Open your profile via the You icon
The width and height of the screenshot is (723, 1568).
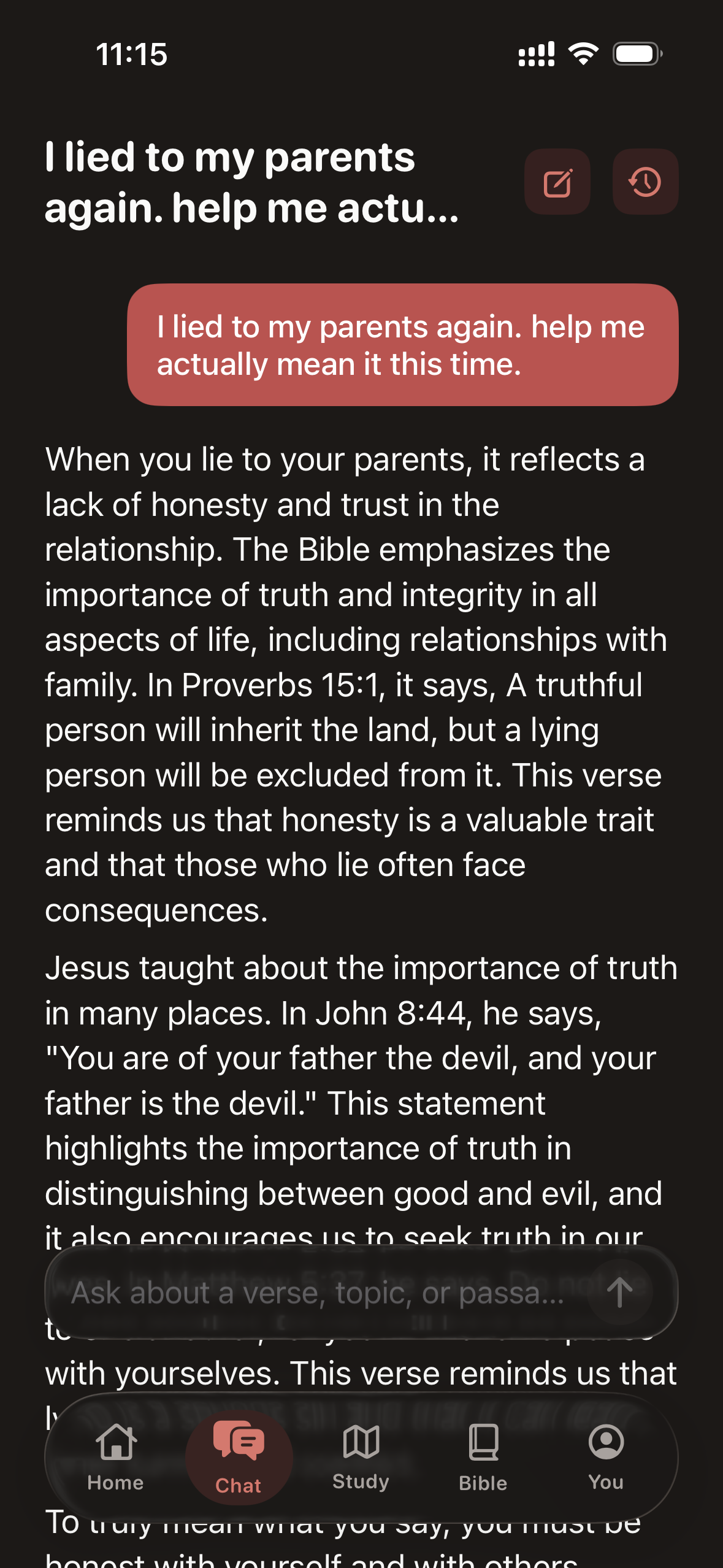click(605, 1440)
